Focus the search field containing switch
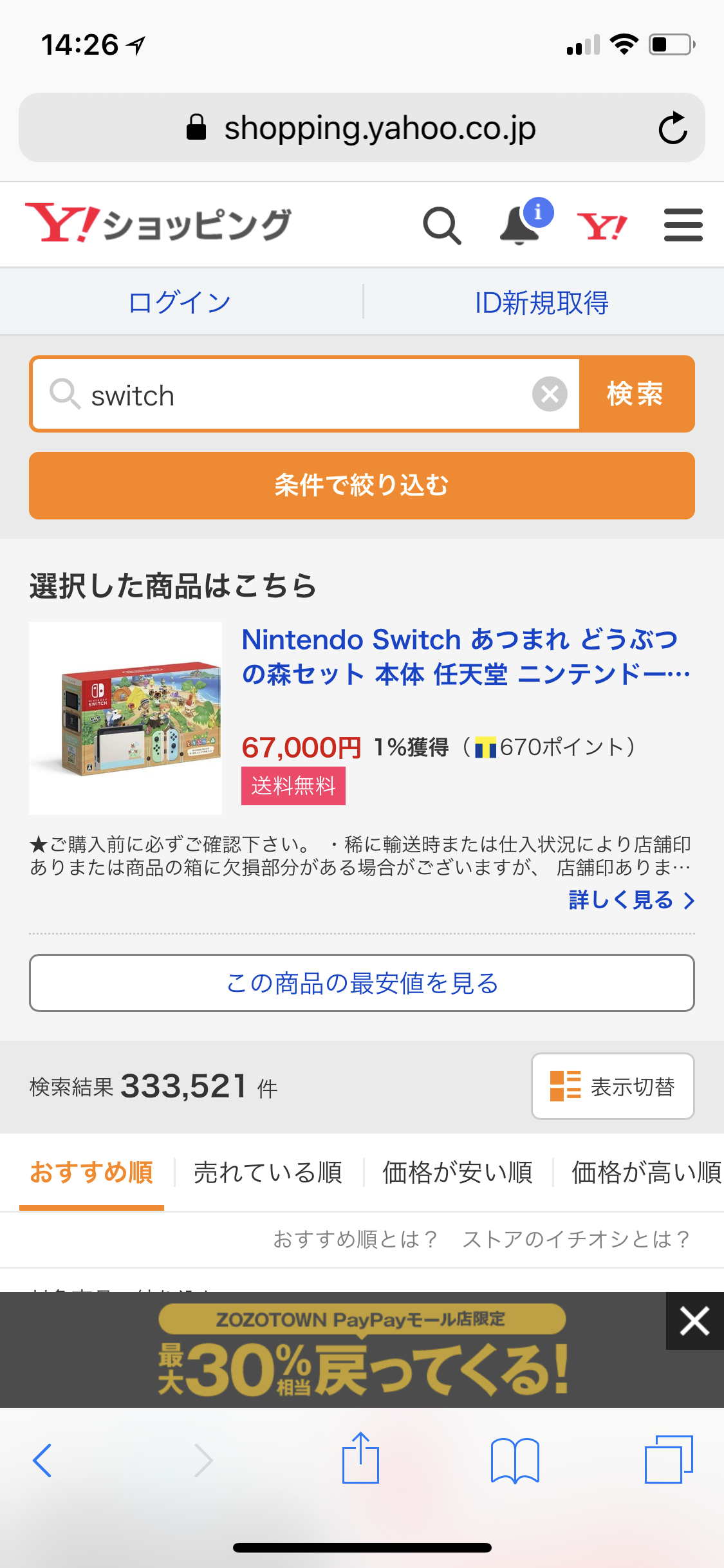This screenshot has height=1568, width=724. pos(302,395)
